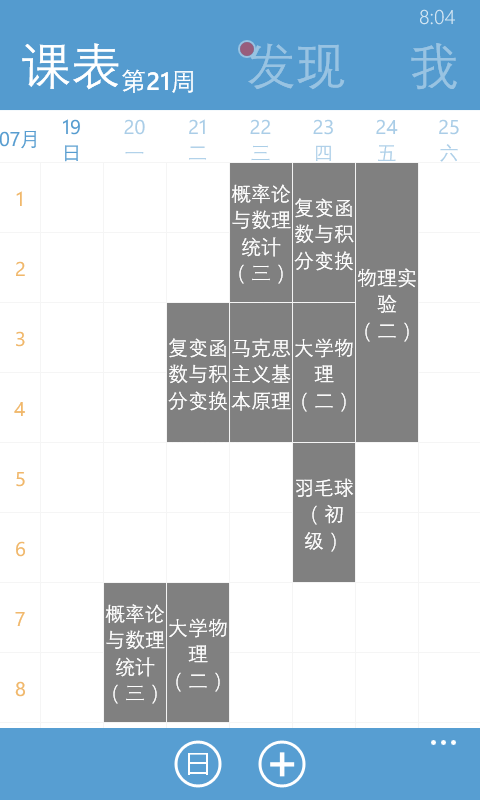Open Tuesday's 复变函数与积分变换 class
This screenshot has height=800, width=480.
click(198, 372)
